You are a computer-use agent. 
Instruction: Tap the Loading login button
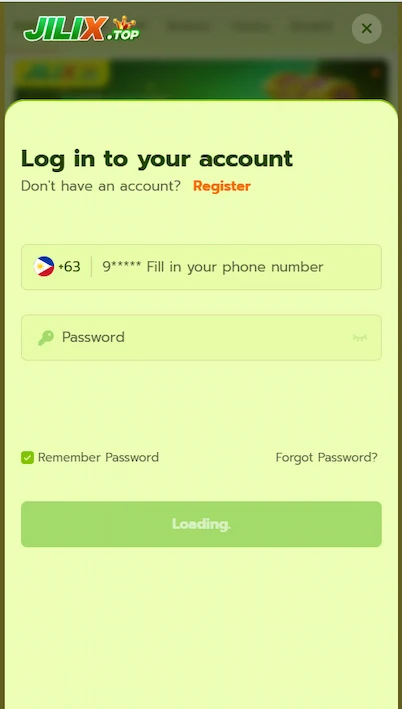201,524
